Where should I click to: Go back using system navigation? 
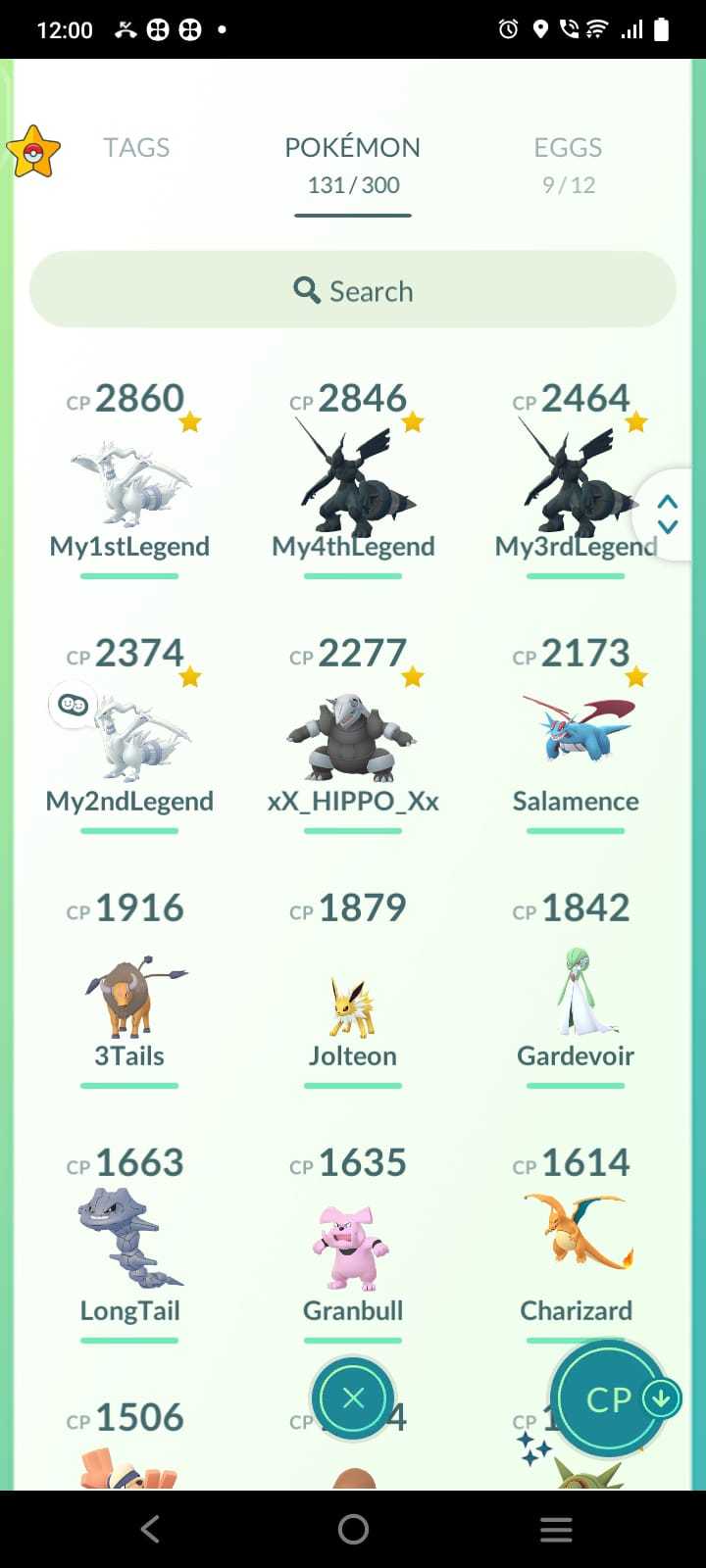150,1529
